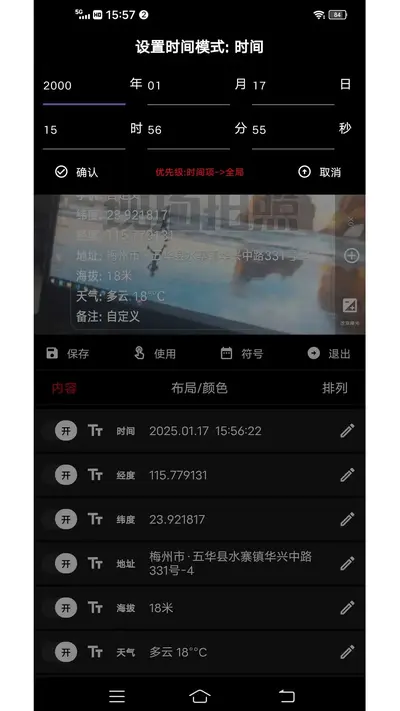Edit the seconds field showing 55
Screen dimensions: 400x711
click(293, 130)
